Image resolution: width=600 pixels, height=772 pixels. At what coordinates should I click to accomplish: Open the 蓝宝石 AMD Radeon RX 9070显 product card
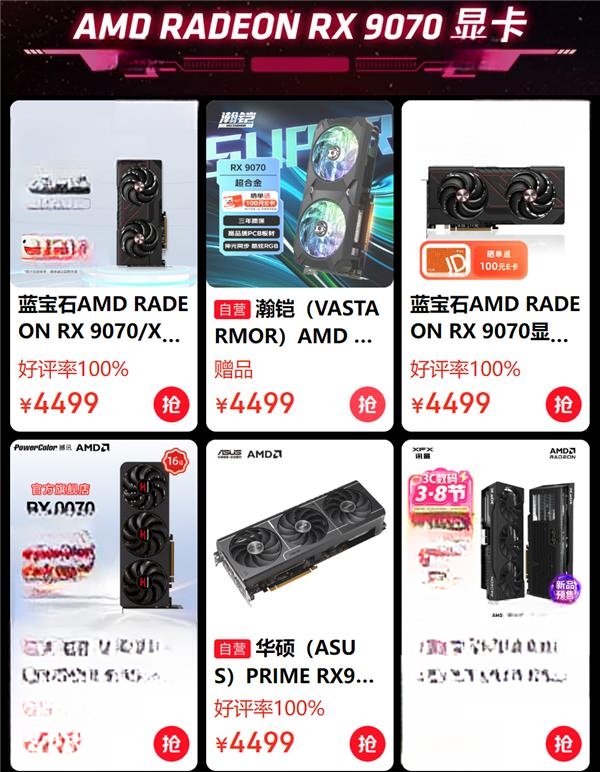click(x=495, y=200)
